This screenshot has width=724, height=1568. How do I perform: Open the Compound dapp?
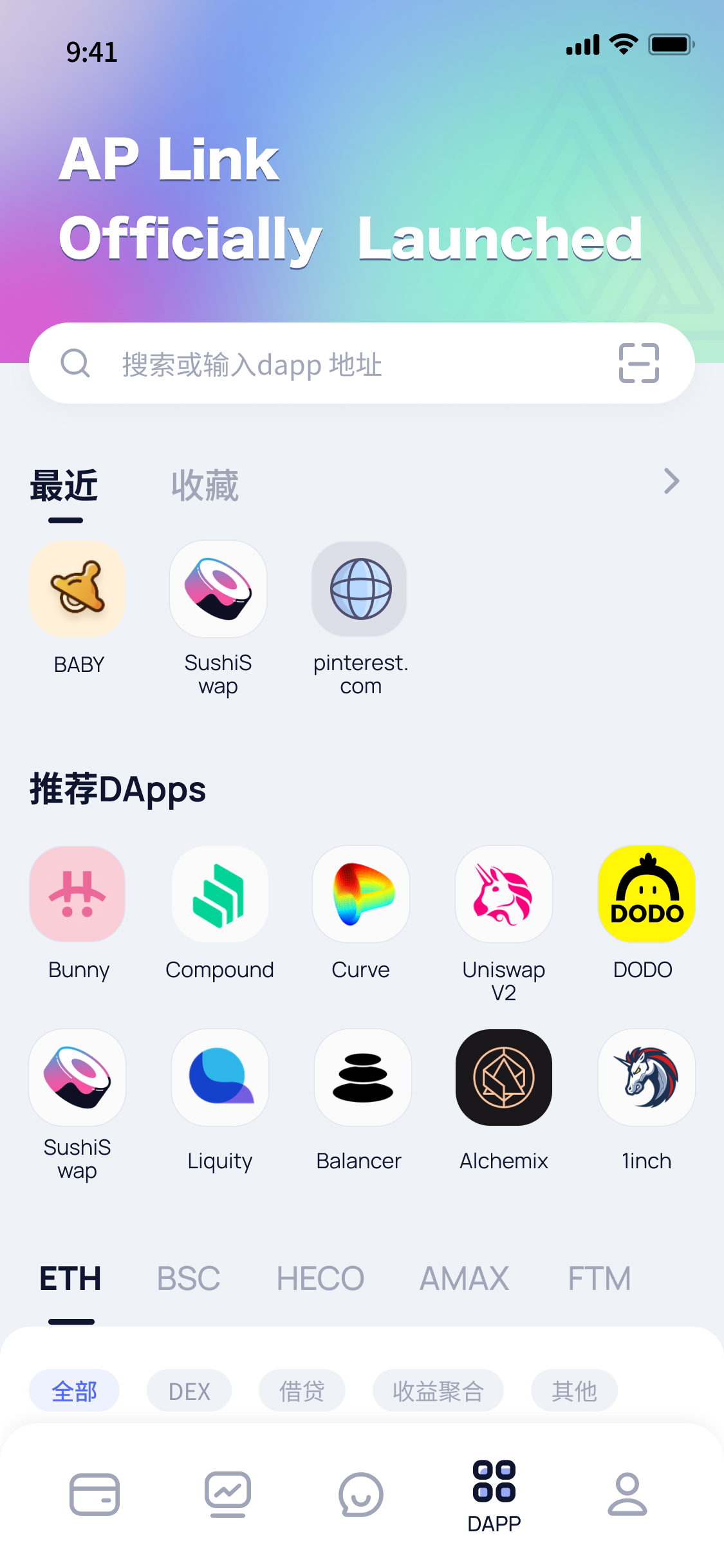click(x=219, y=895)
